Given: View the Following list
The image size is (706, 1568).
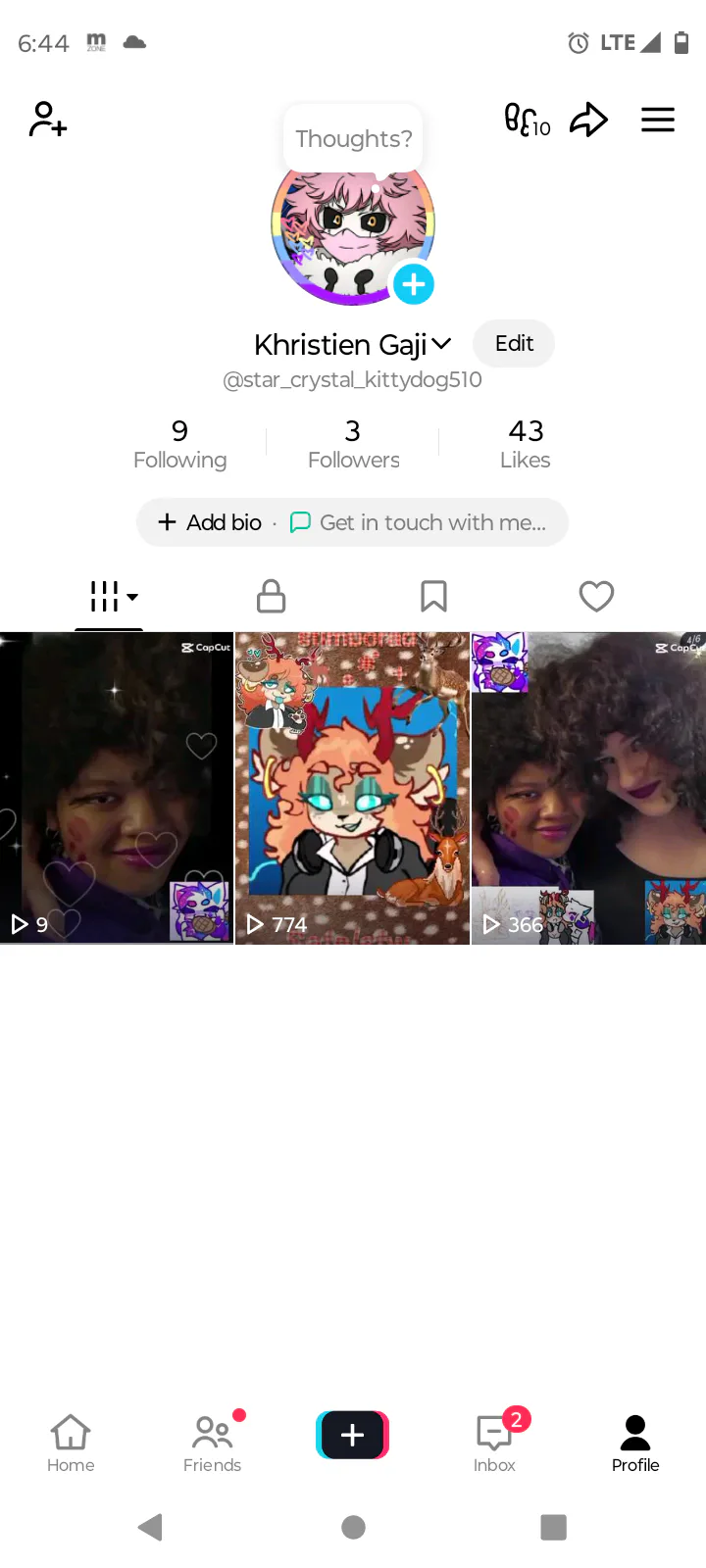Looking at the screenshot, I should [179, 444].
